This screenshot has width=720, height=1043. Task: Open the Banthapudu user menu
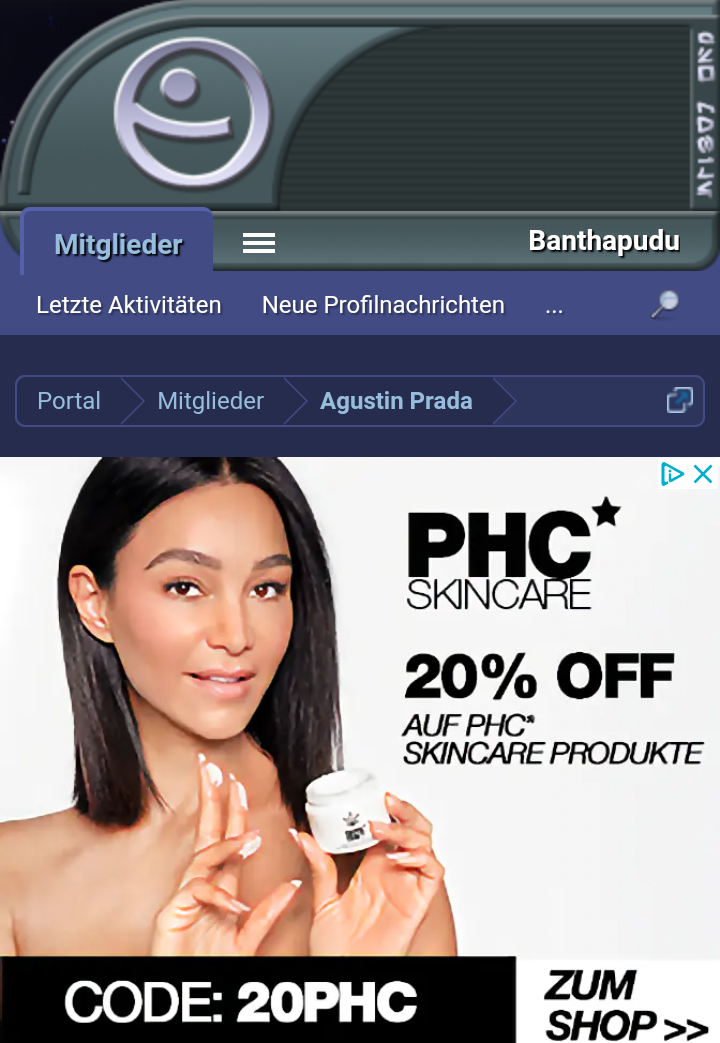[603, 241]
